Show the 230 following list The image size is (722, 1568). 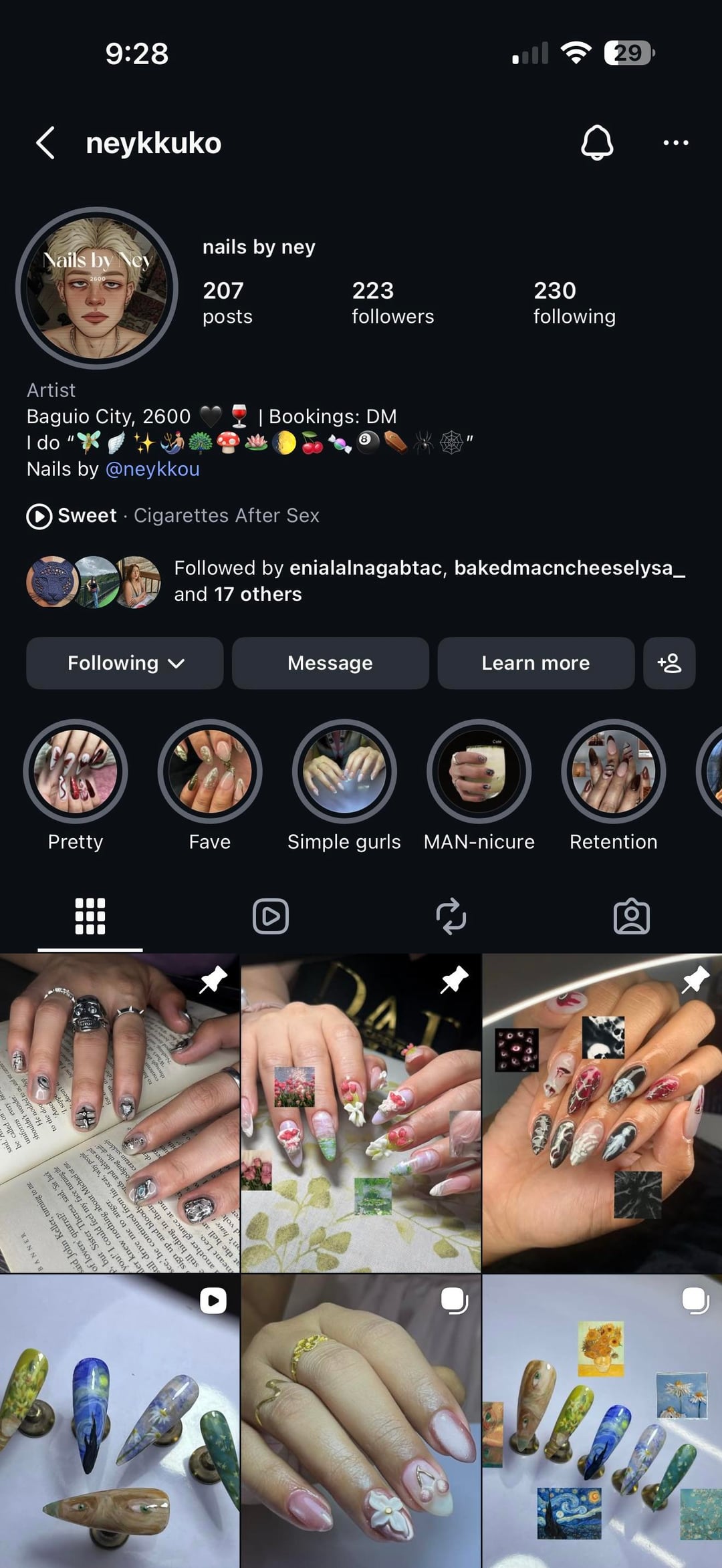574,302
